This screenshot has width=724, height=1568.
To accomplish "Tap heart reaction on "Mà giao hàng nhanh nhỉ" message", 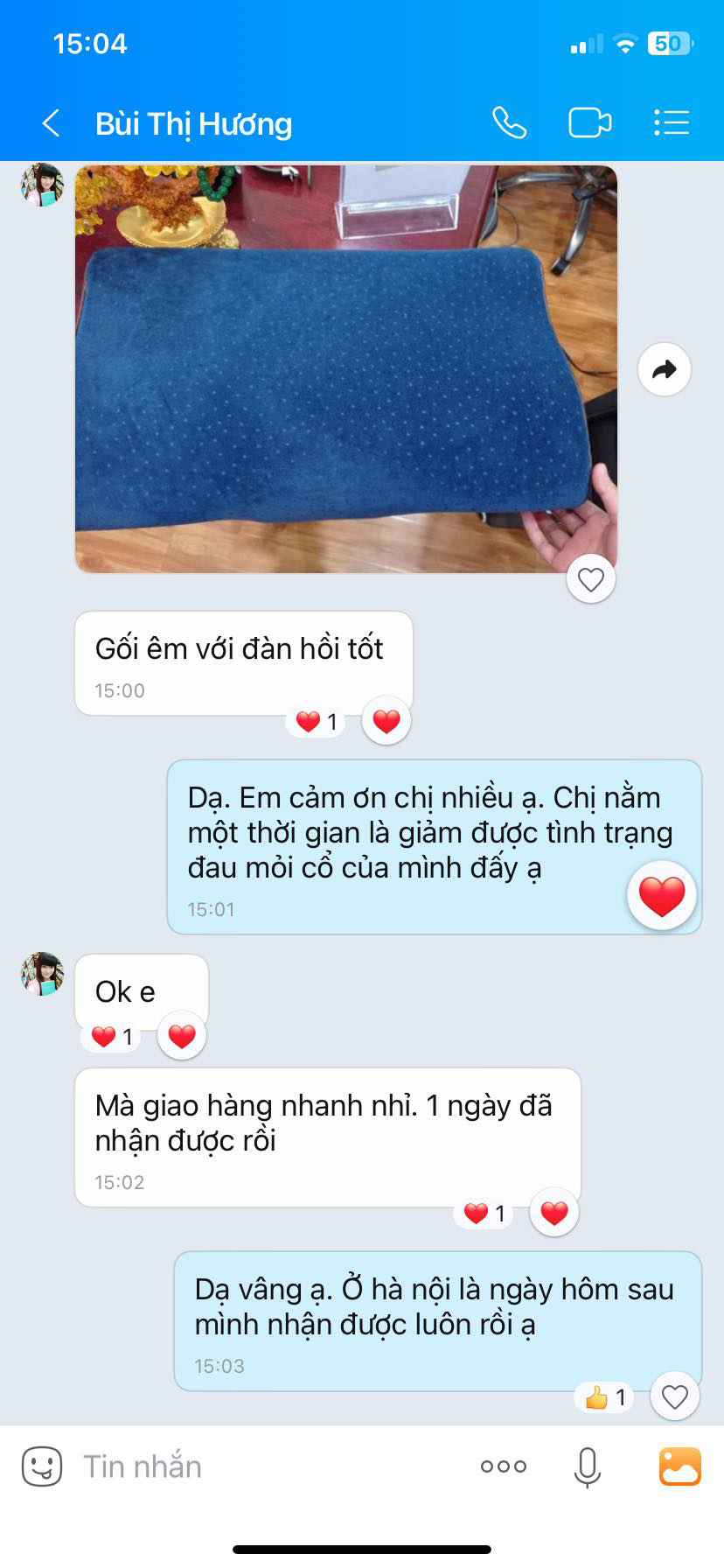I will (554, 1213).
